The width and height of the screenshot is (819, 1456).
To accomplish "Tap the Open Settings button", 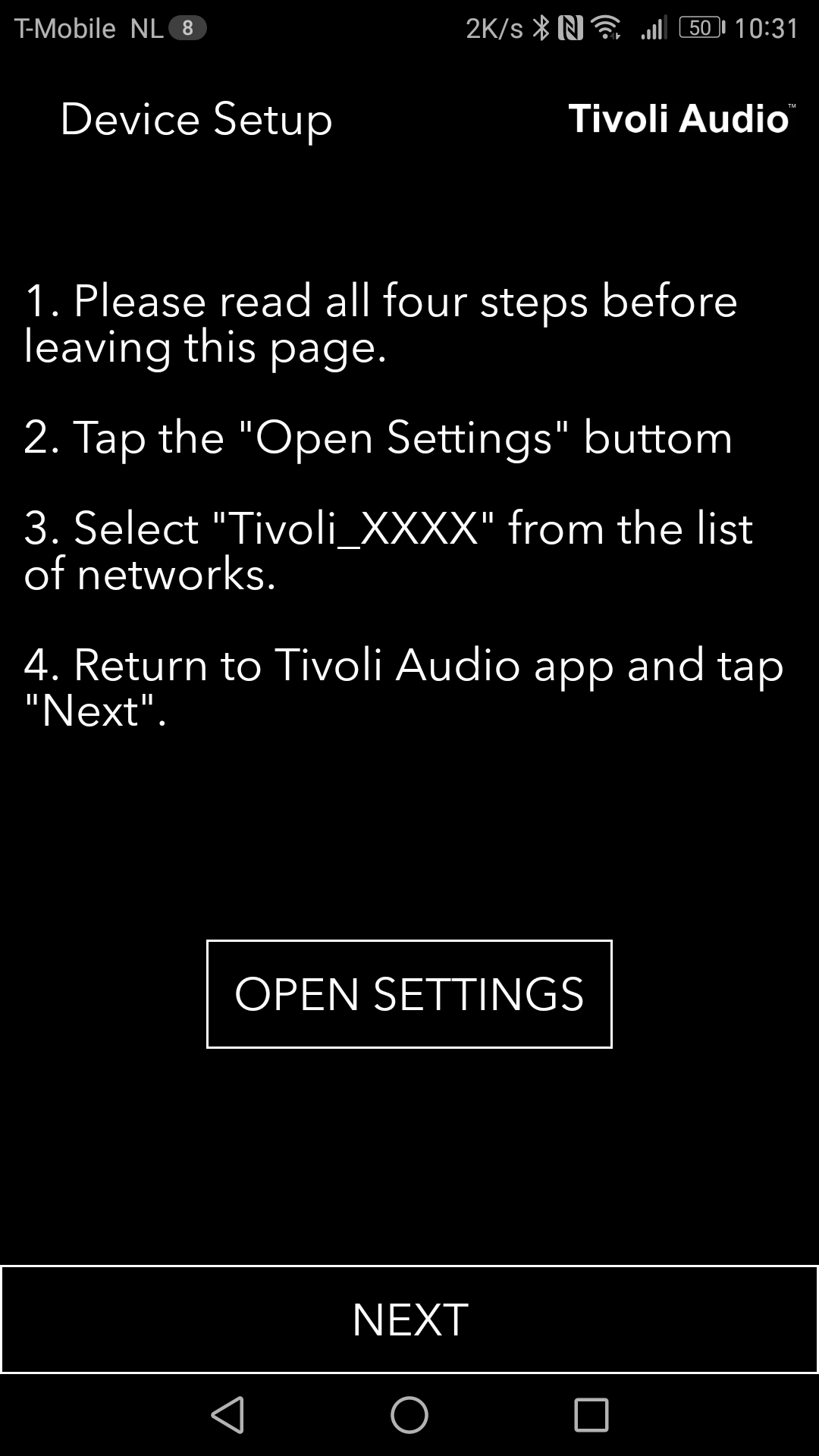I will click(409, 994).
